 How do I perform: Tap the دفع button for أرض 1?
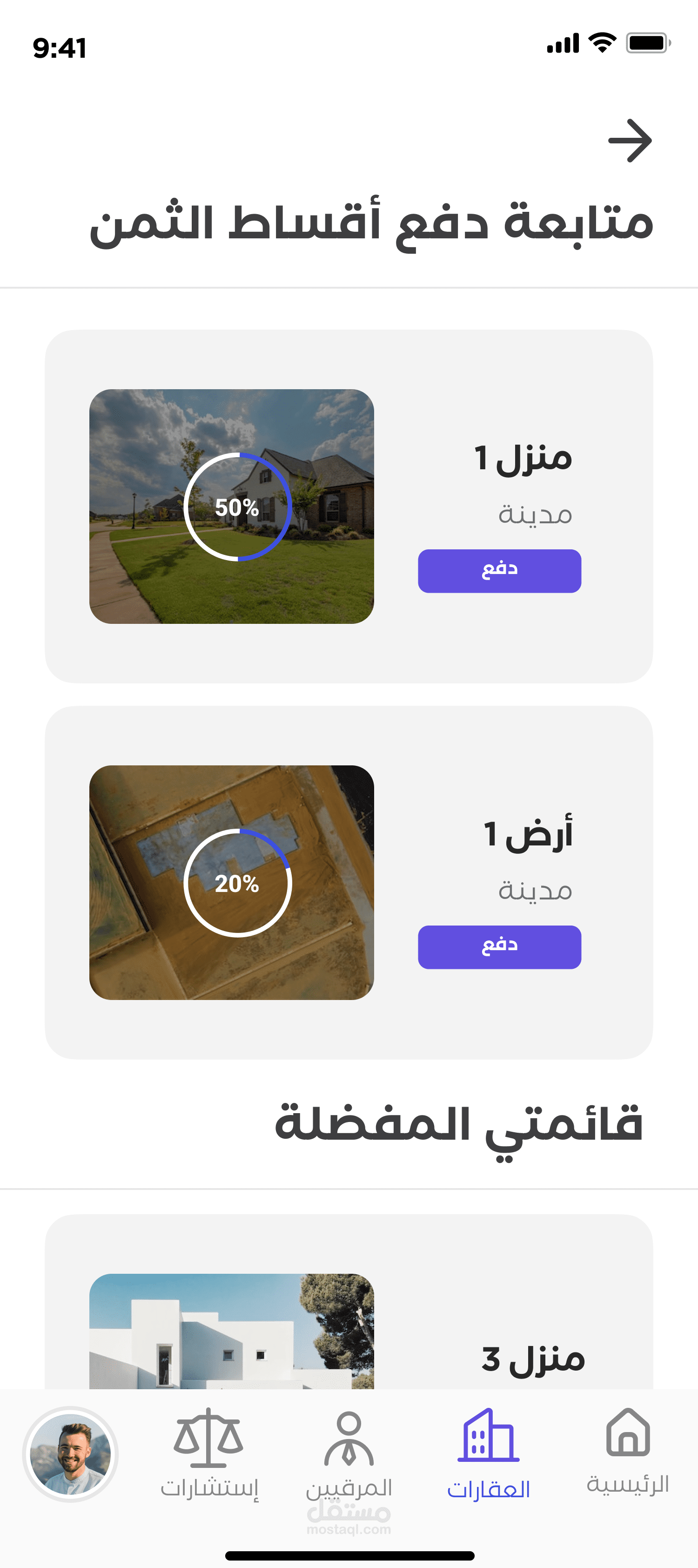tap(499, 946)
